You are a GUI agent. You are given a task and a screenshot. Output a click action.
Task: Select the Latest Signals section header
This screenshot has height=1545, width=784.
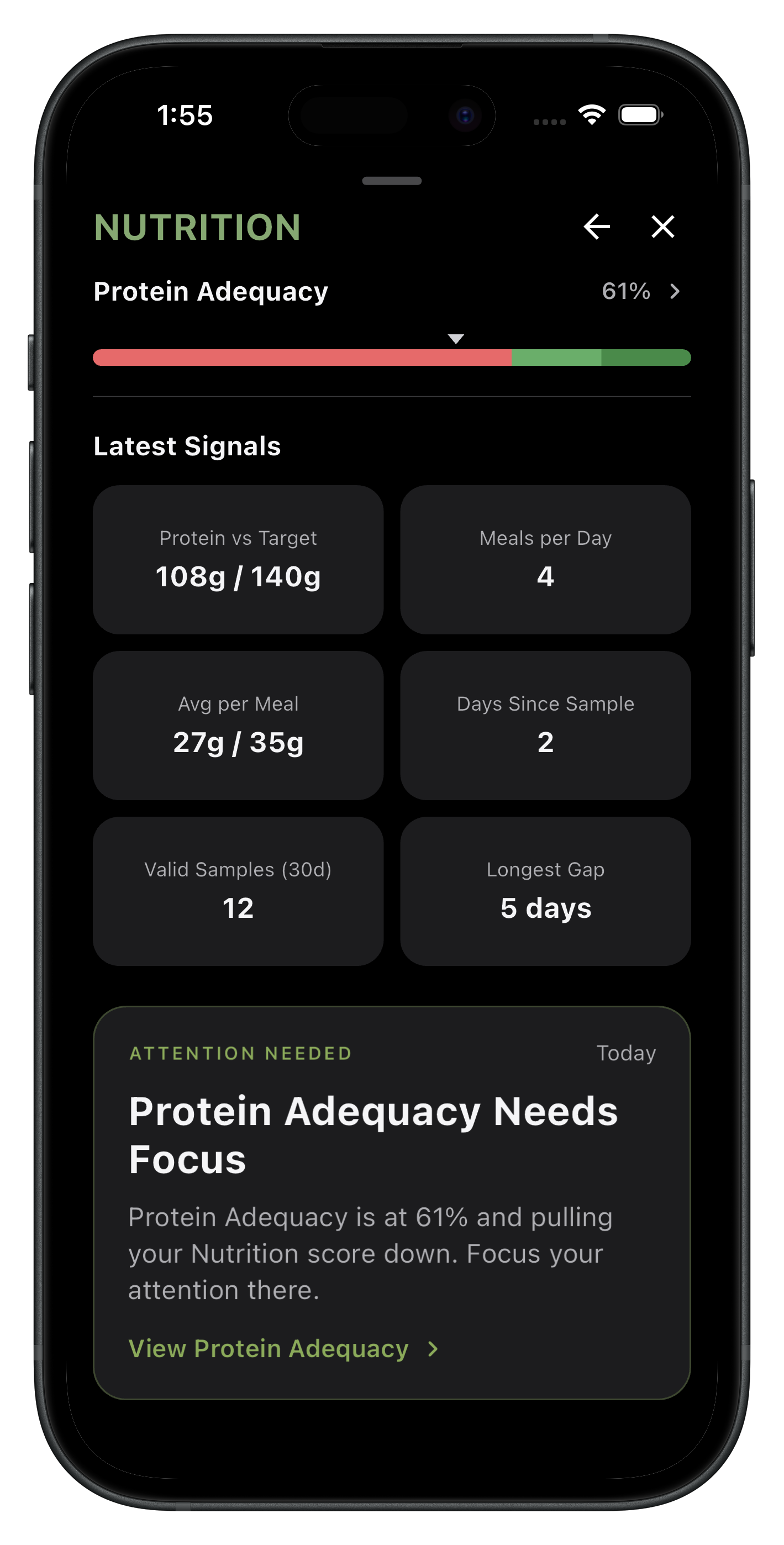[x=187, y=446]
